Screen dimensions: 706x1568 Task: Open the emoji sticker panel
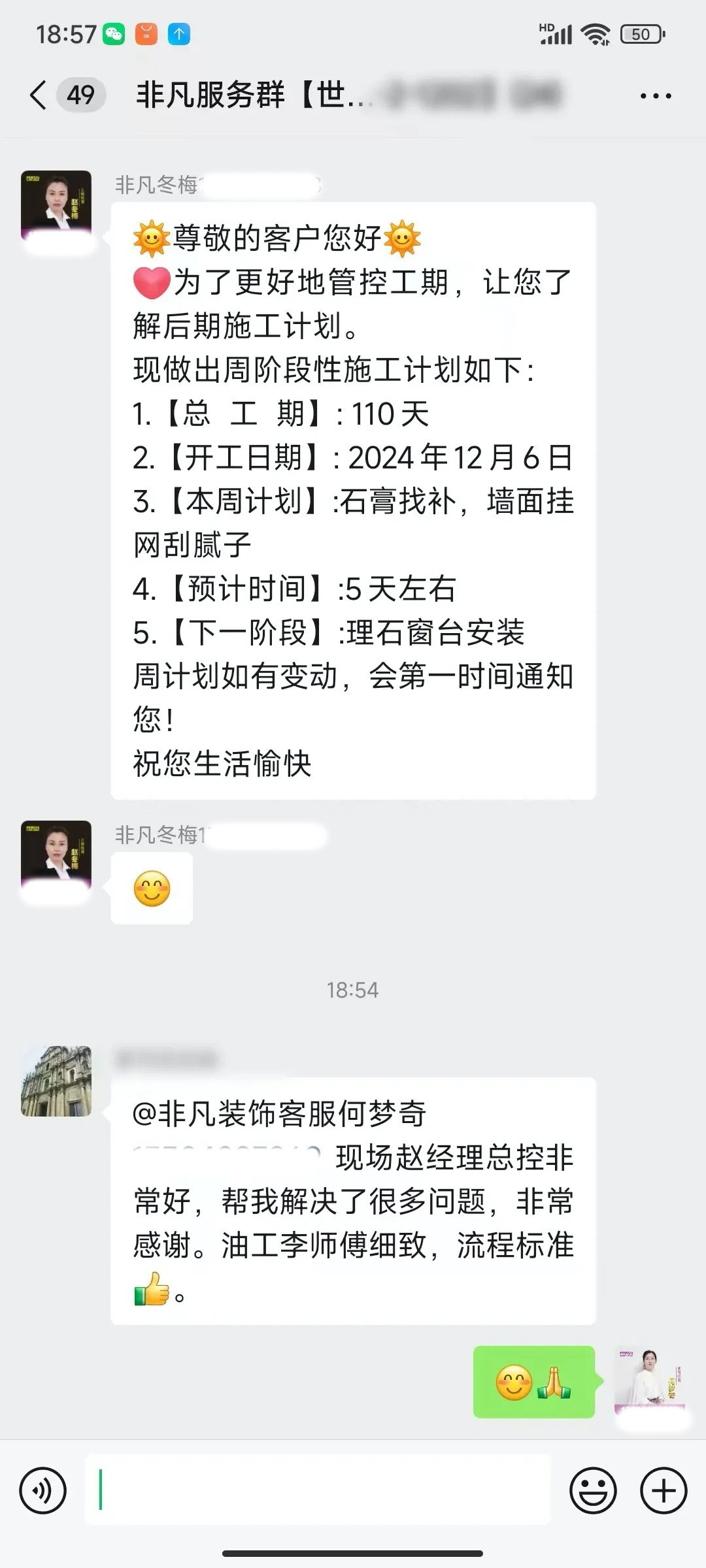tap(593, 1491)
